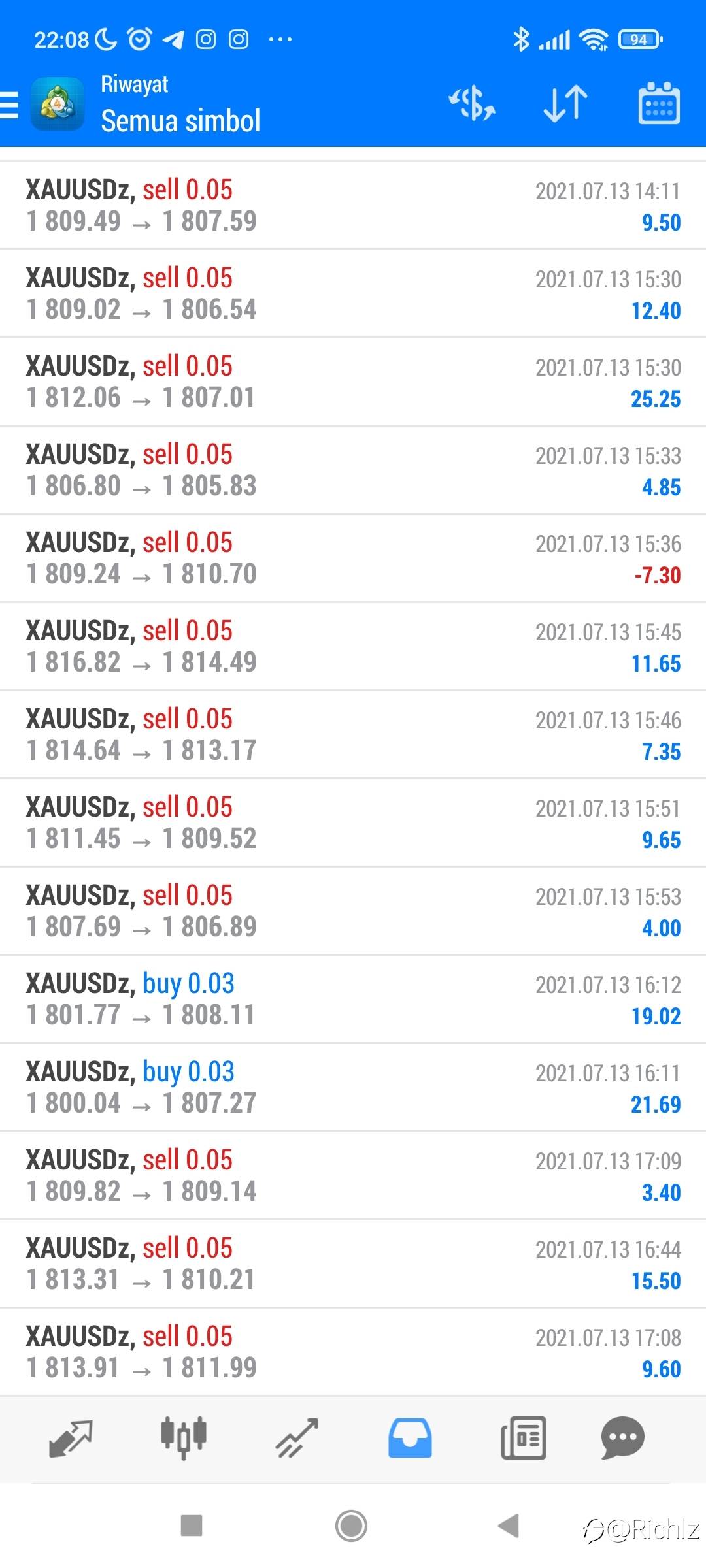Switch to the News tab
Viewport: 706px width, 1568px height.
pos(523,1438)
